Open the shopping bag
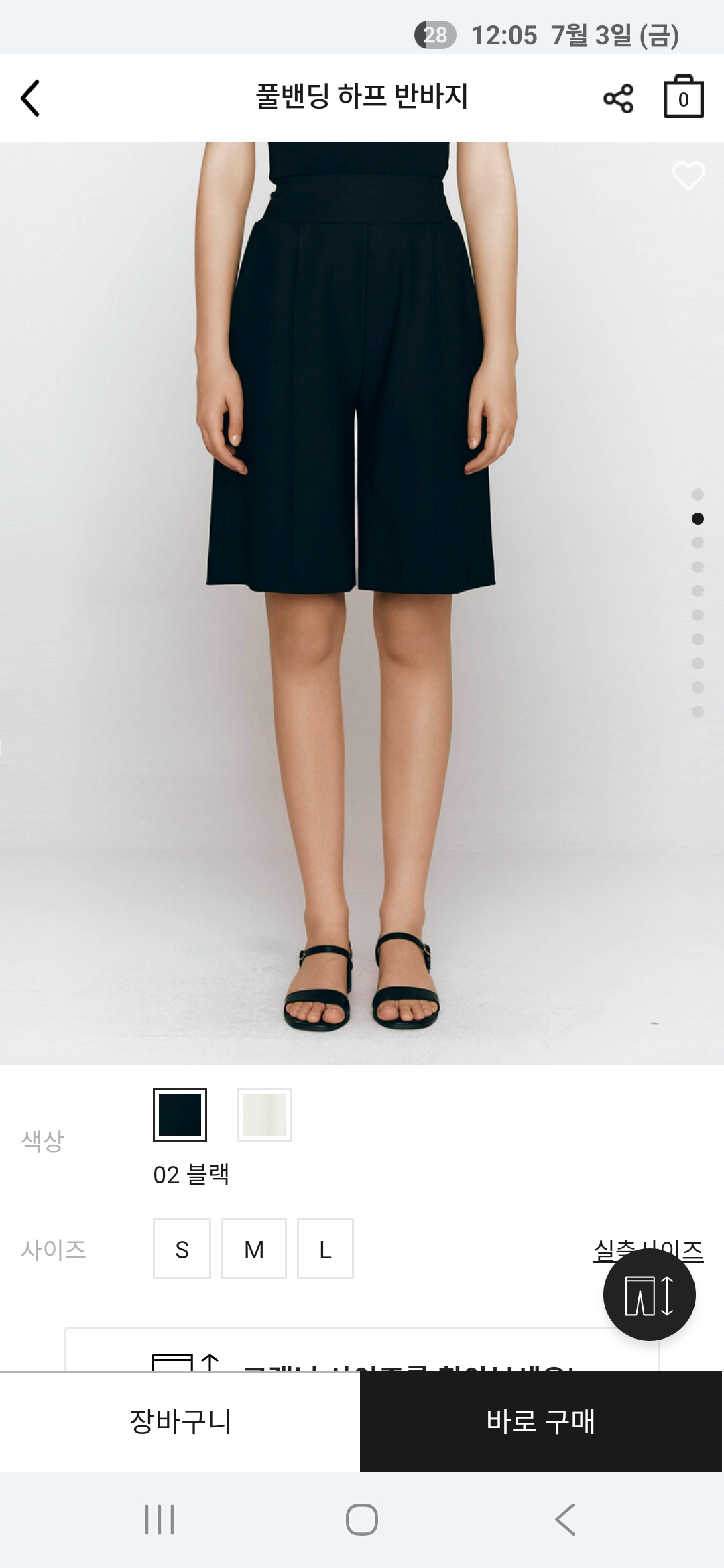The image size is (724, 1568). [x=683, y=96]
